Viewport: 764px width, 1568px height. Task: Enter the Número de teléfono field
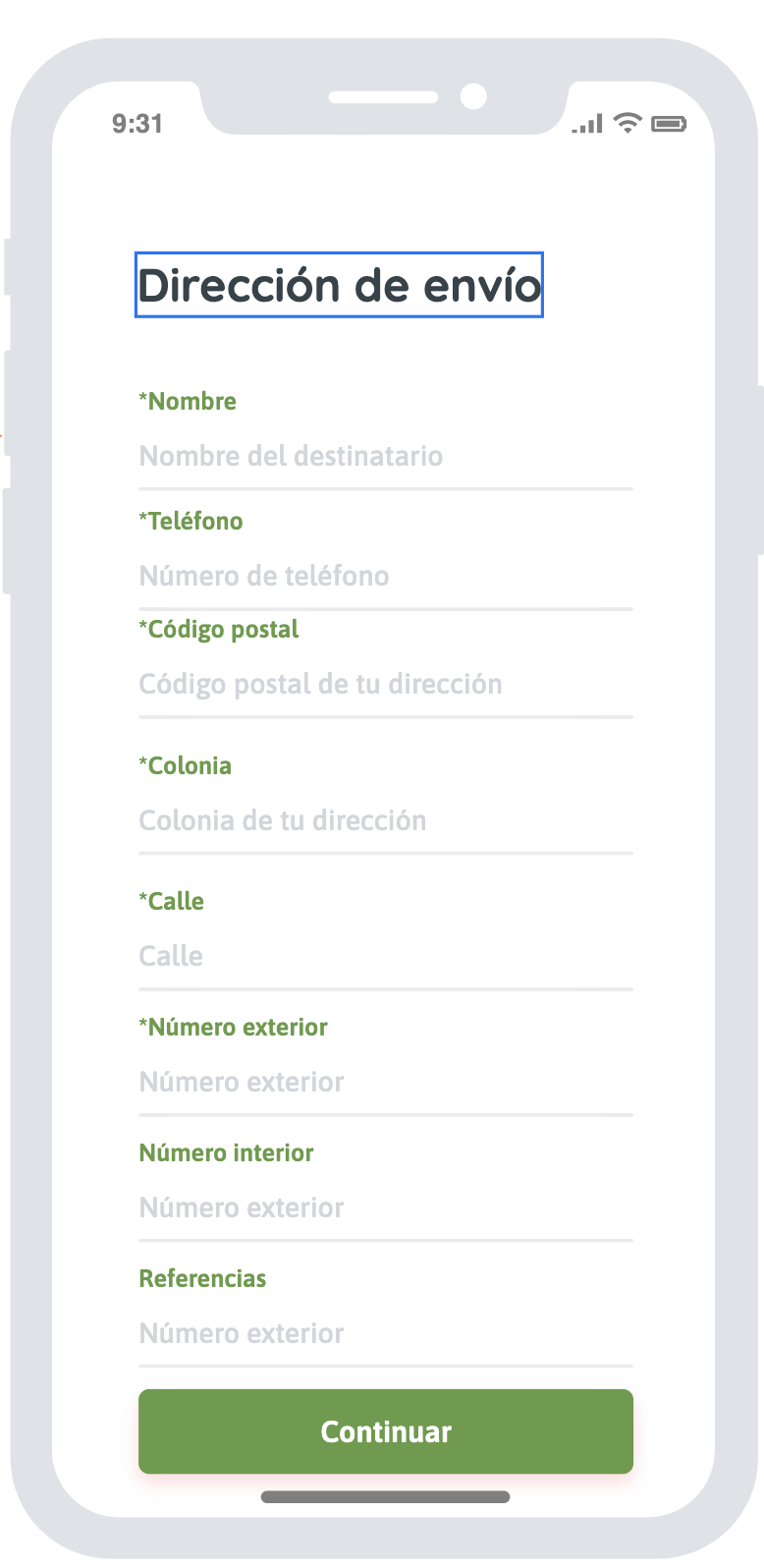pos(385,577)
